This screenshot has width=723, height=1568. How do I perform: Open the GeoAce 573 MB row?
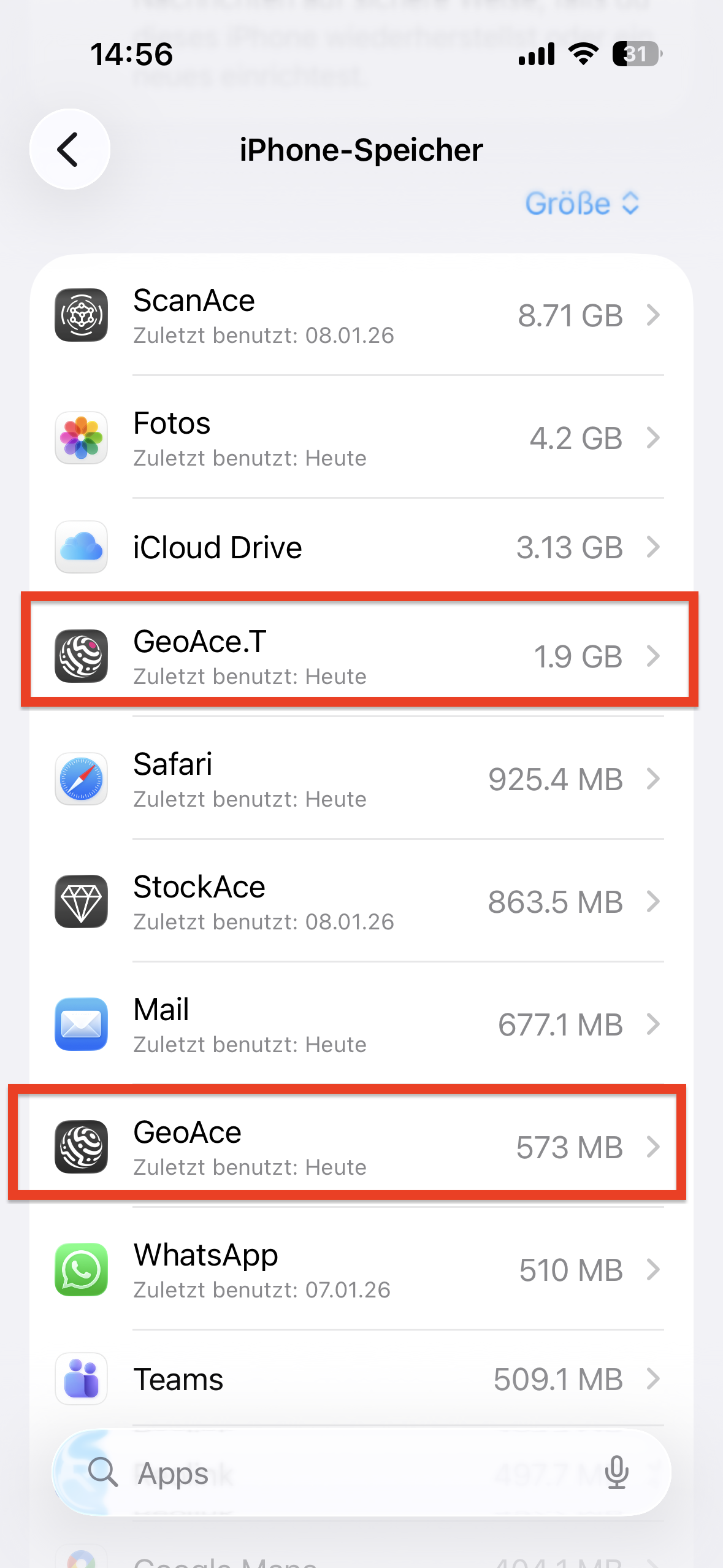click(361, 1147)
